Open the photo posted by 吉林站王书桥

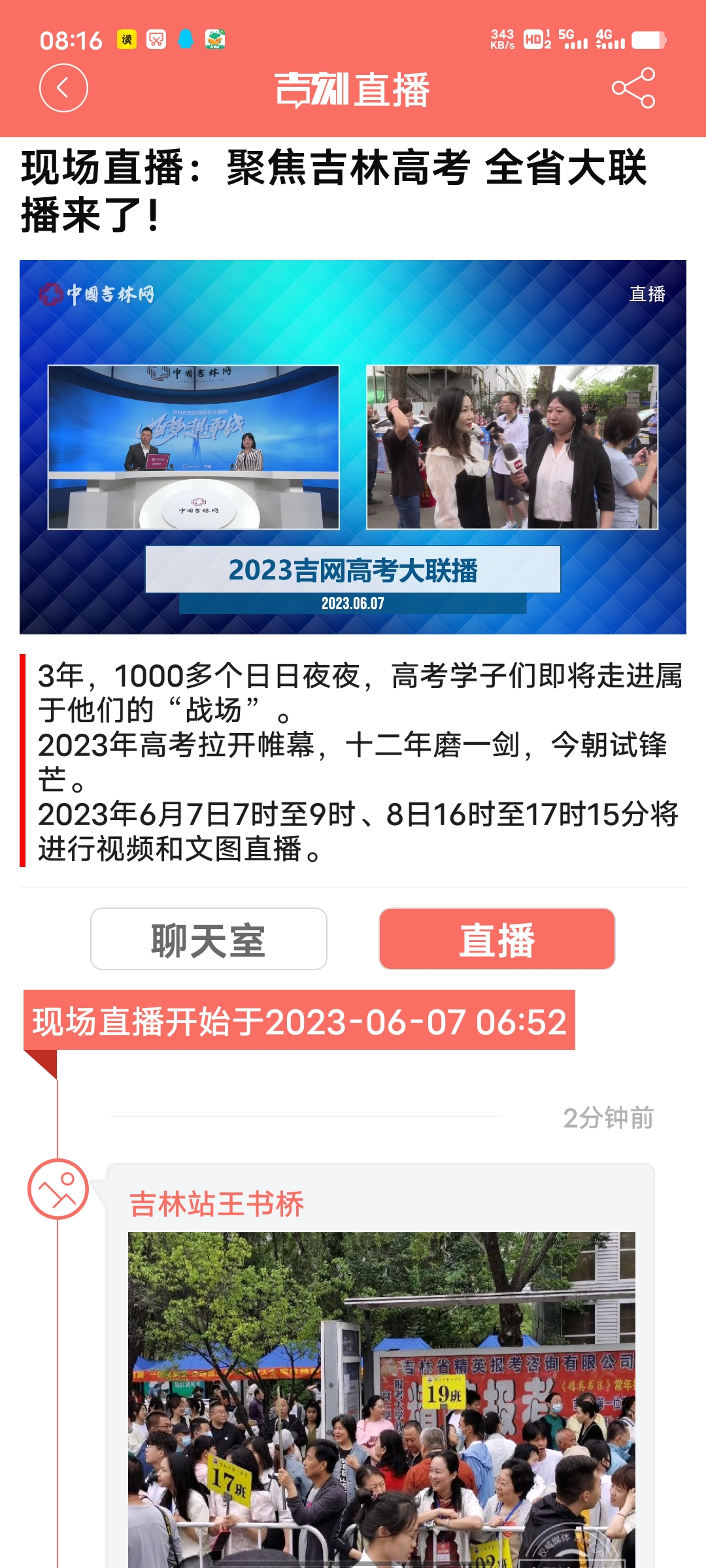click(381, 1398)
